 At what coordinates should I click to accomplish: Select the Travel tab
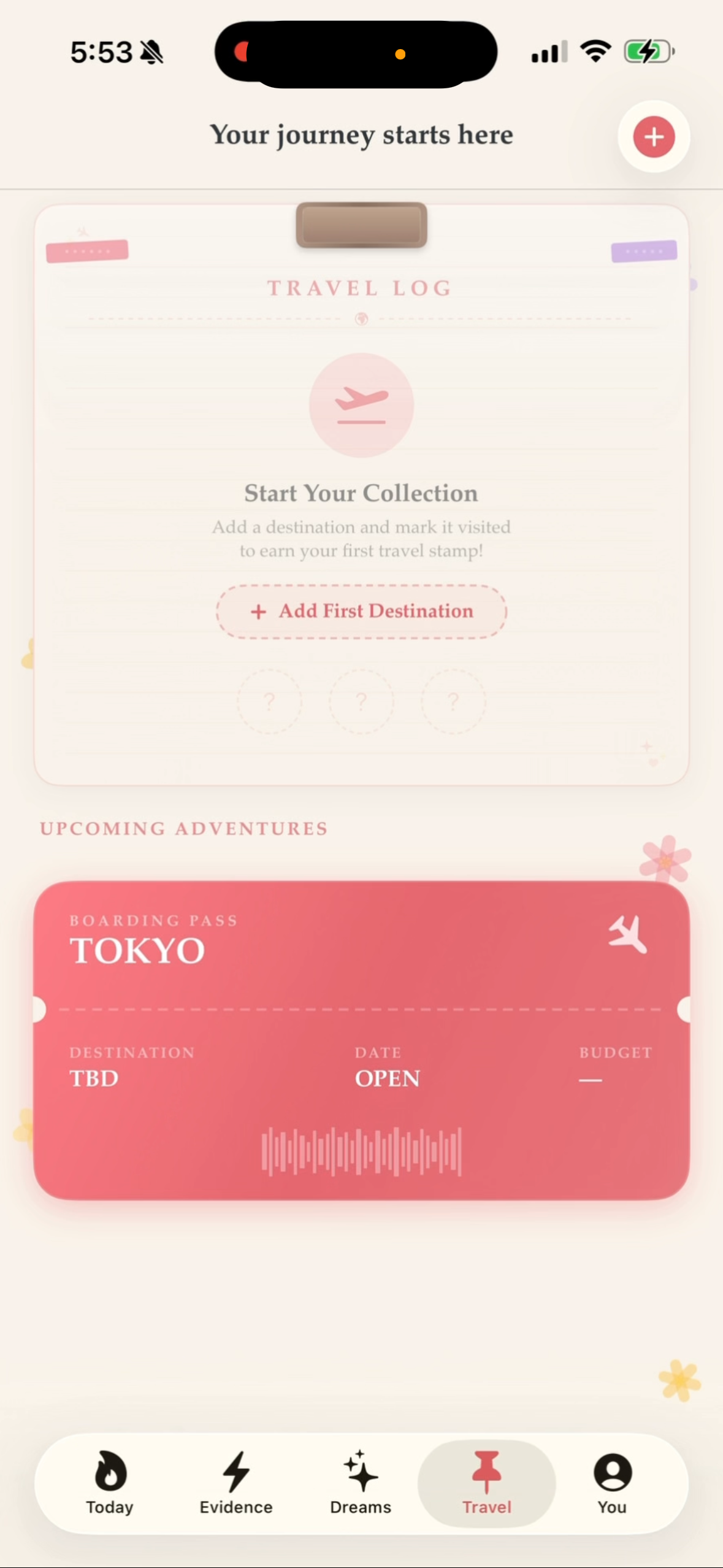[487, 1483]
